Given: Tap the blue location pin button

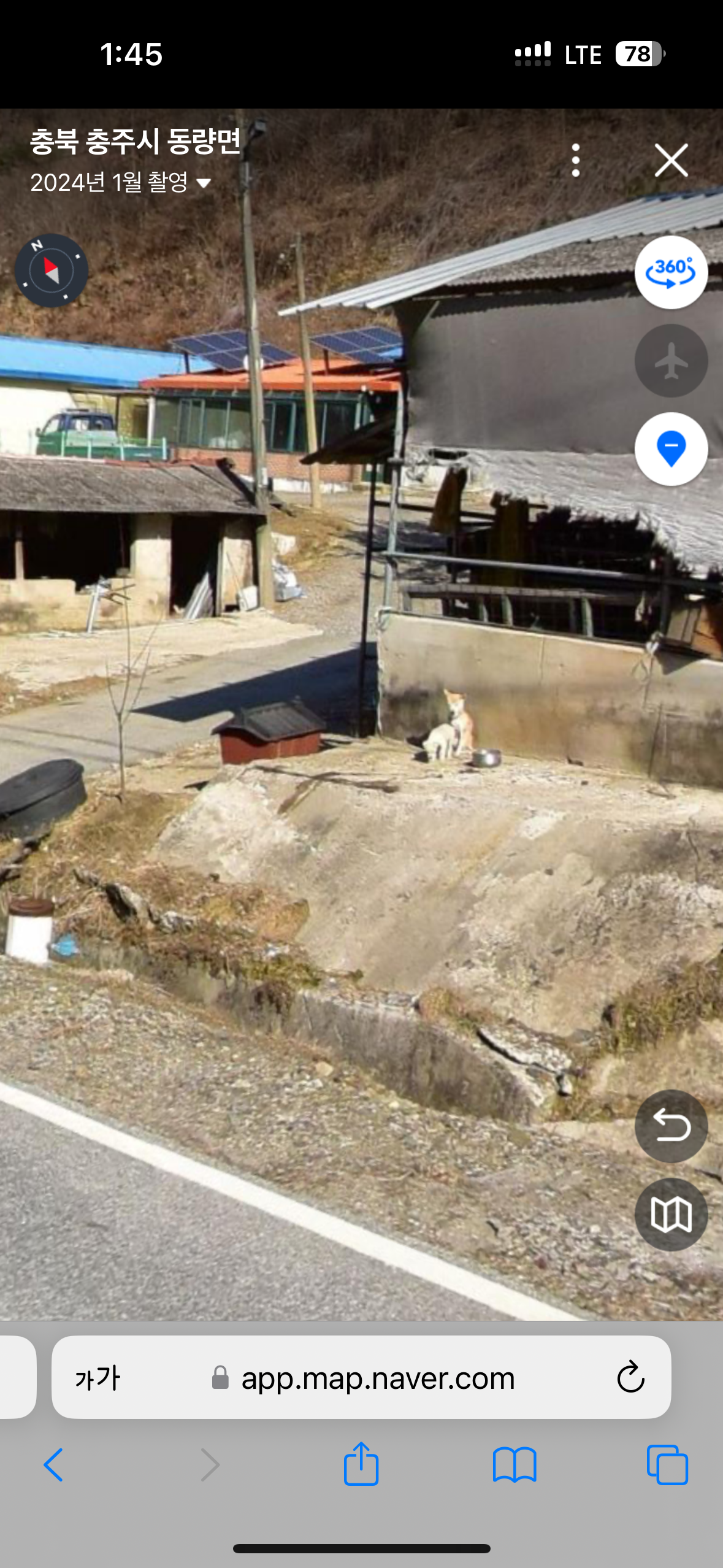Looking at the screenshot, I should tap(671, 449).
